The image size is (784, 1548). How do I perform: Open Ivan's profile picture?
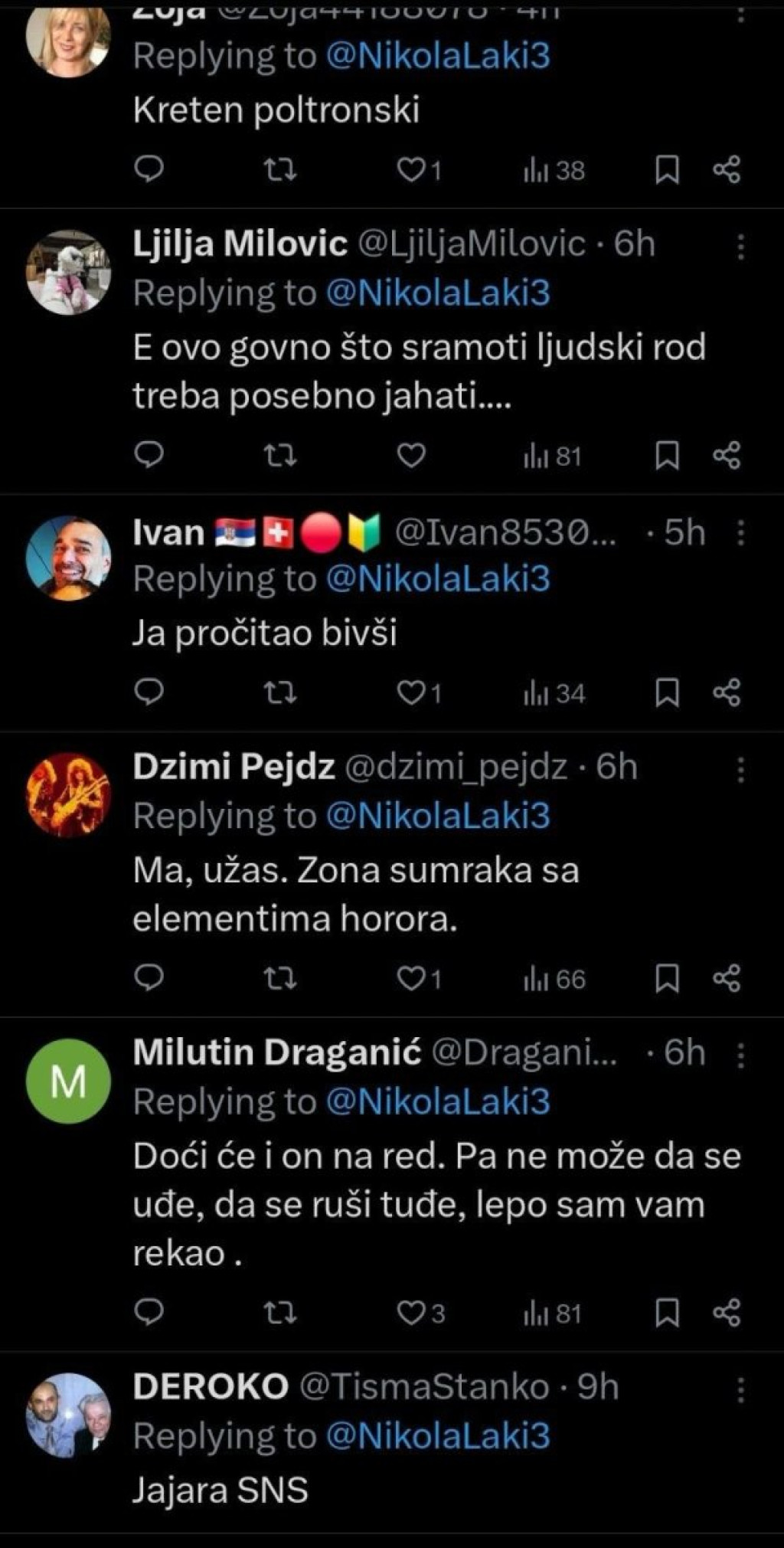(68, 558)
